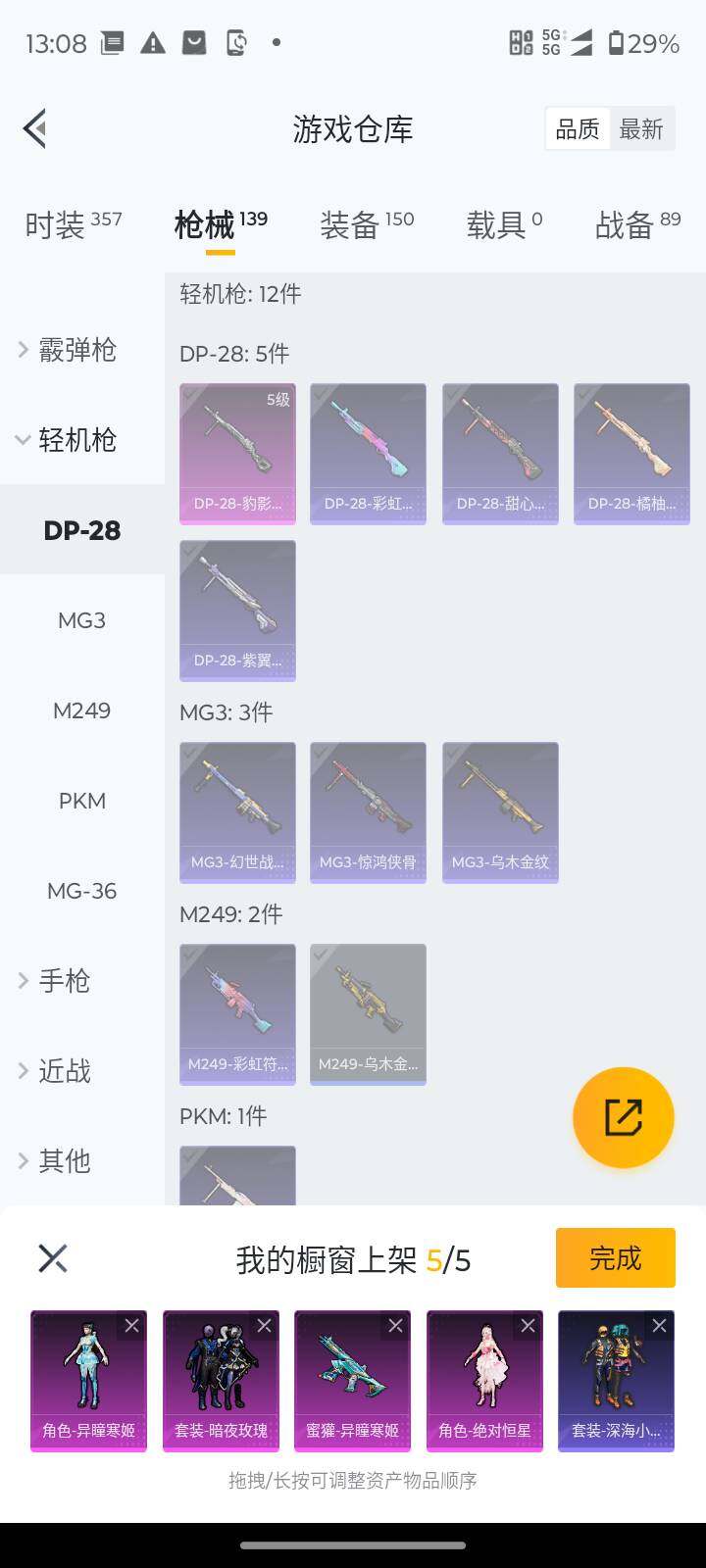
Task: Tap the orange floating share button
Action: tap(623, 1117)
